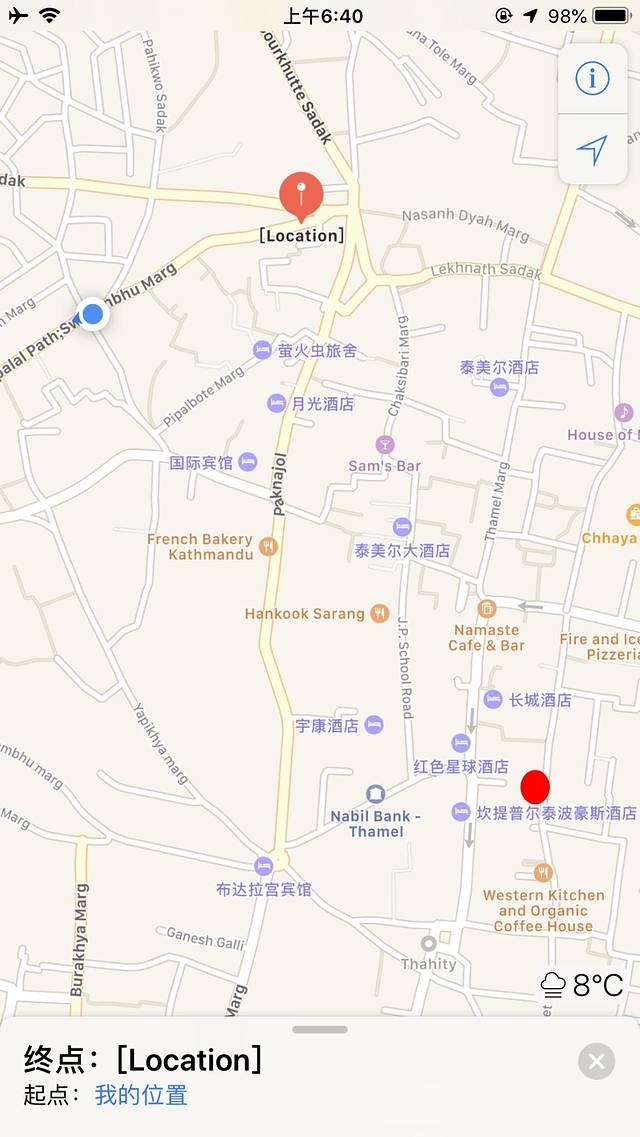Expand the route card grabber handle
Screen dimensions: 640x1137
coord(320,1029)
